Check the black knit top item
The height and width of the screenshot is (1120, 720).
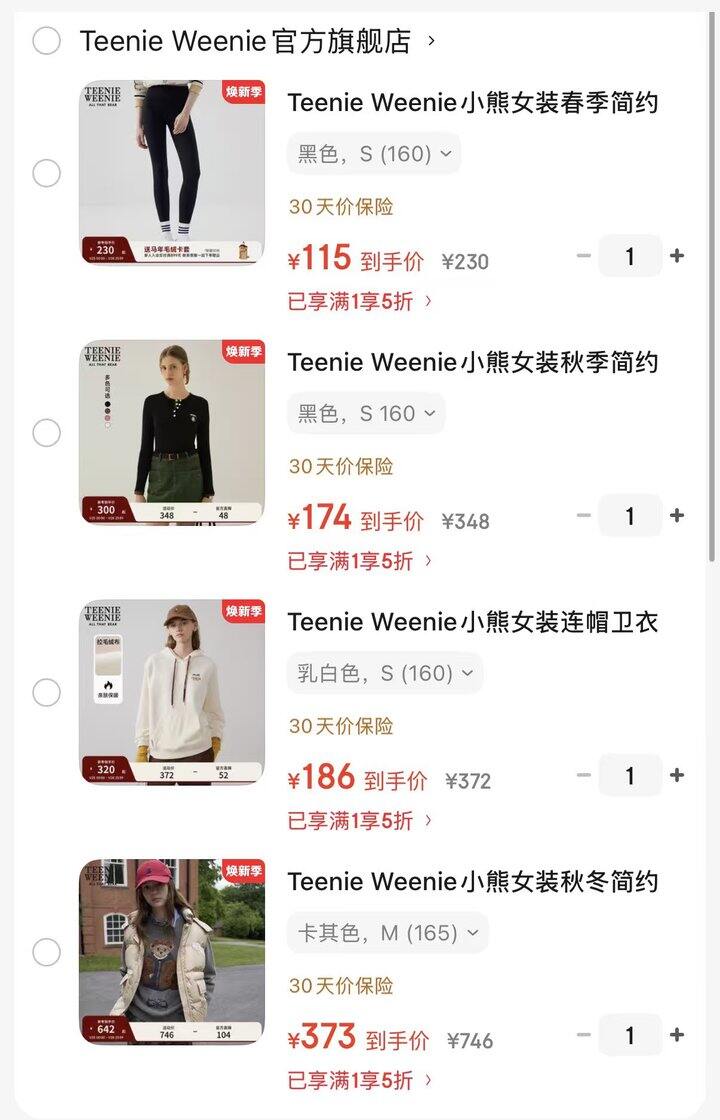46,433
